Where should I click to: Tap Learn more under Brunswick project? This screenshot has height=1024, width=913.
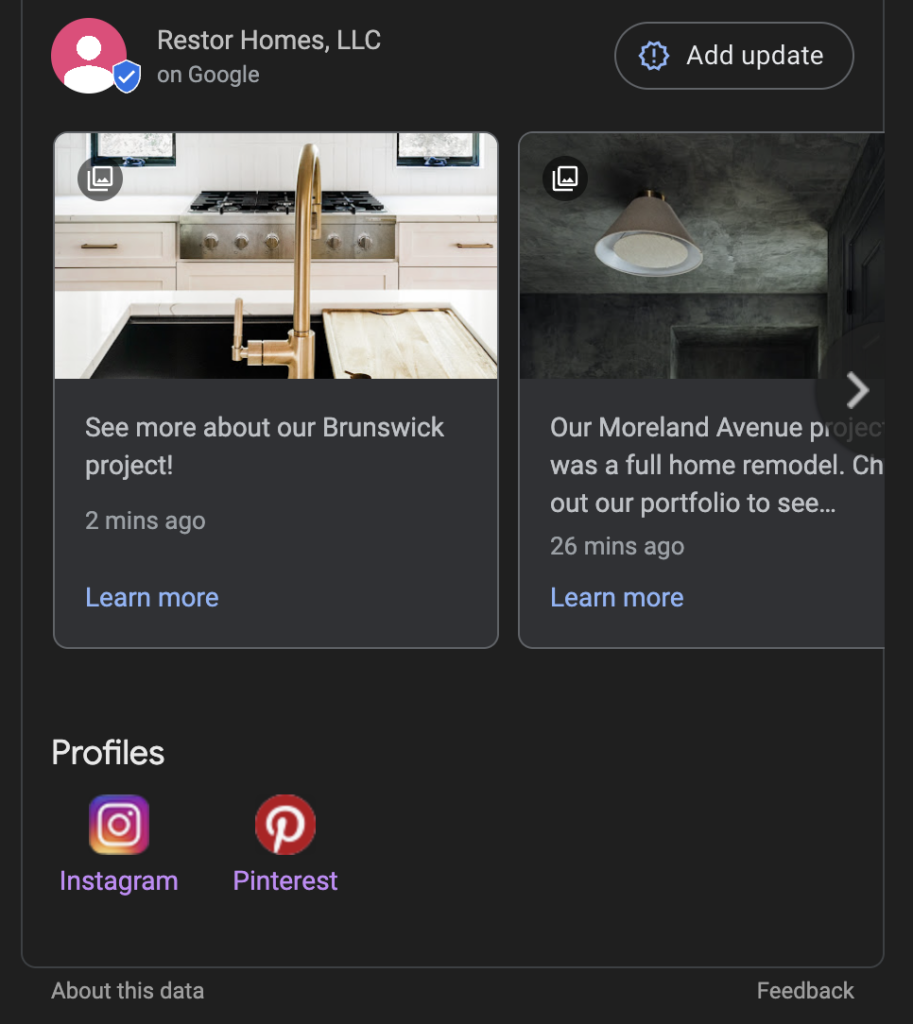pos(152,597)
